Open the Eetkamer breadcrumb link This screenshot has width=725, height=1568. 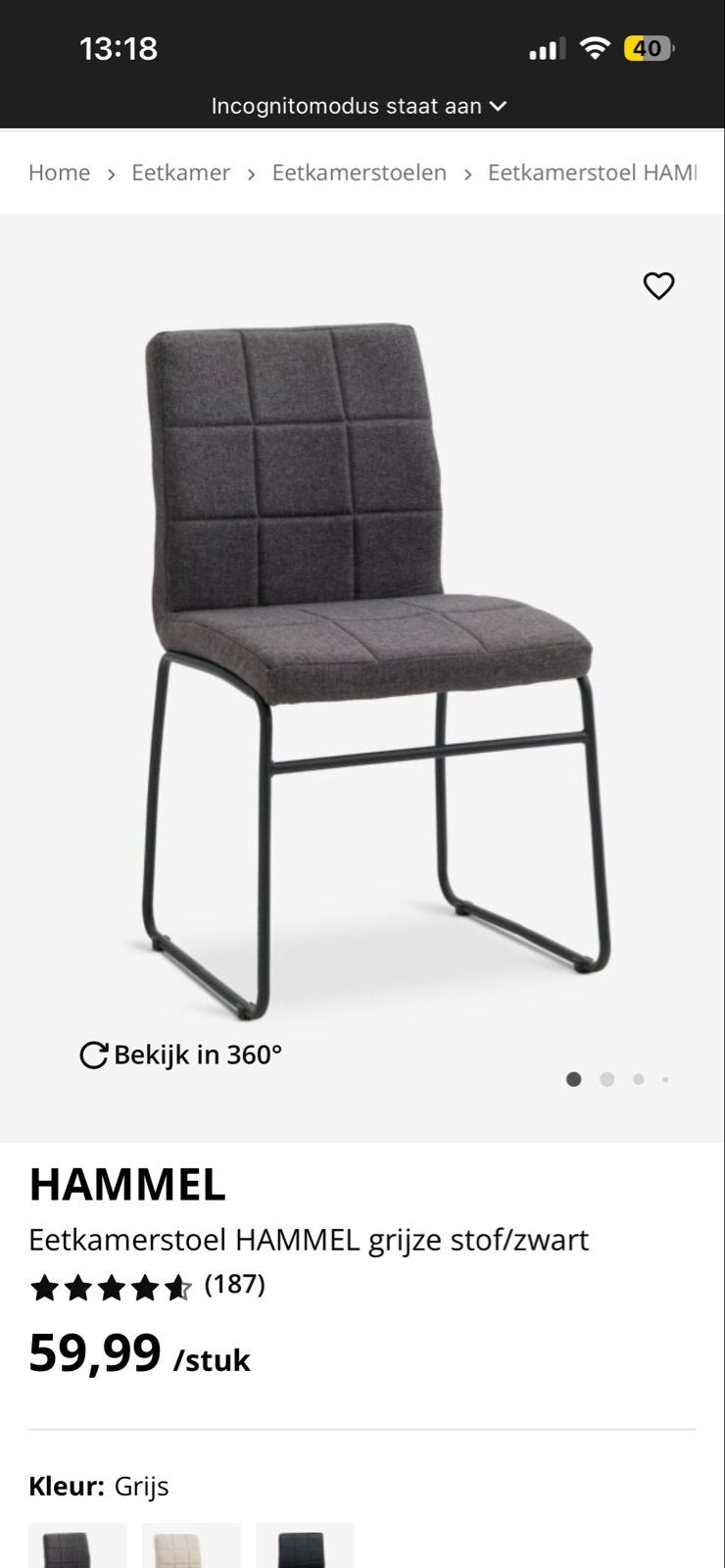pos(181,172)
